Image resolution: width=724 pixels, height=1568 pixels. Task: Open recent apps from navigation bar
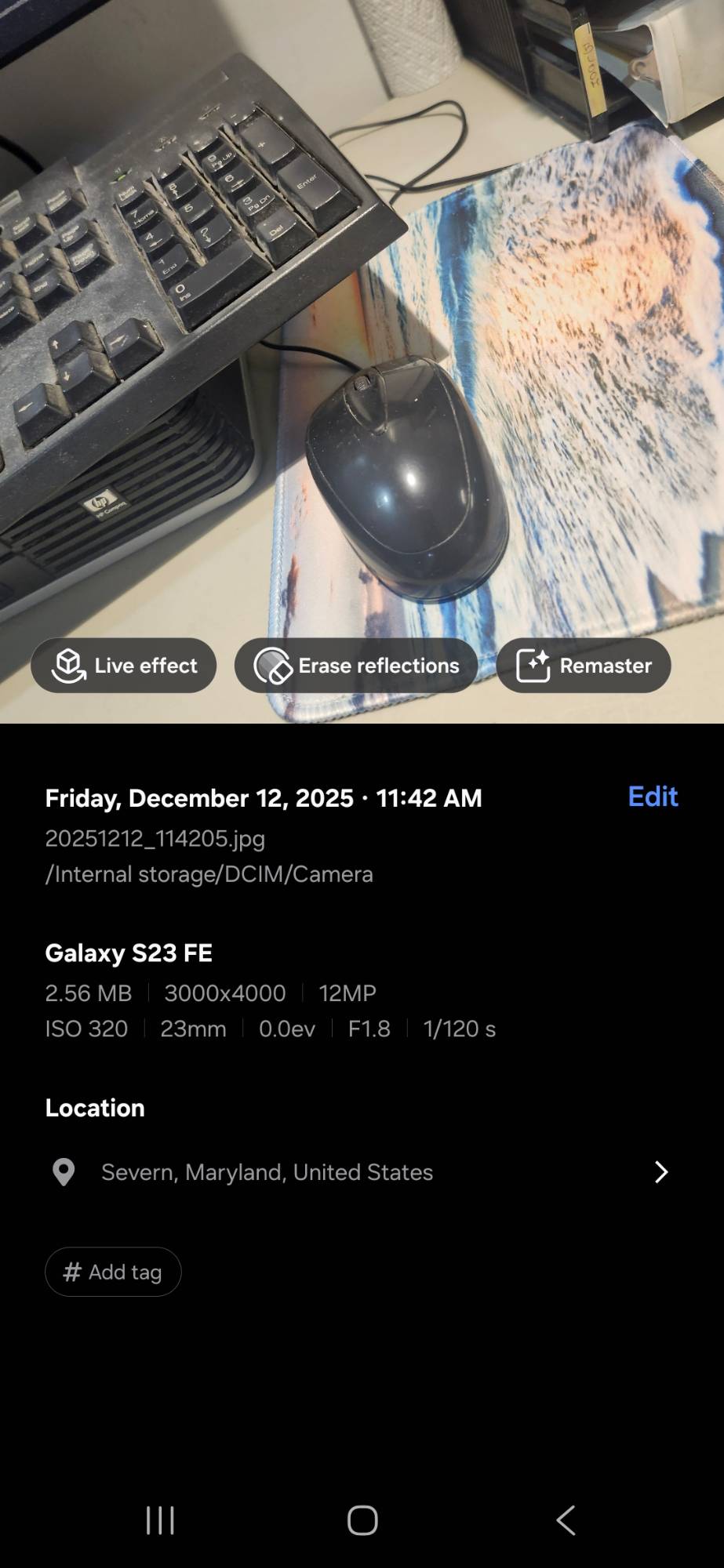point(160,1520)
